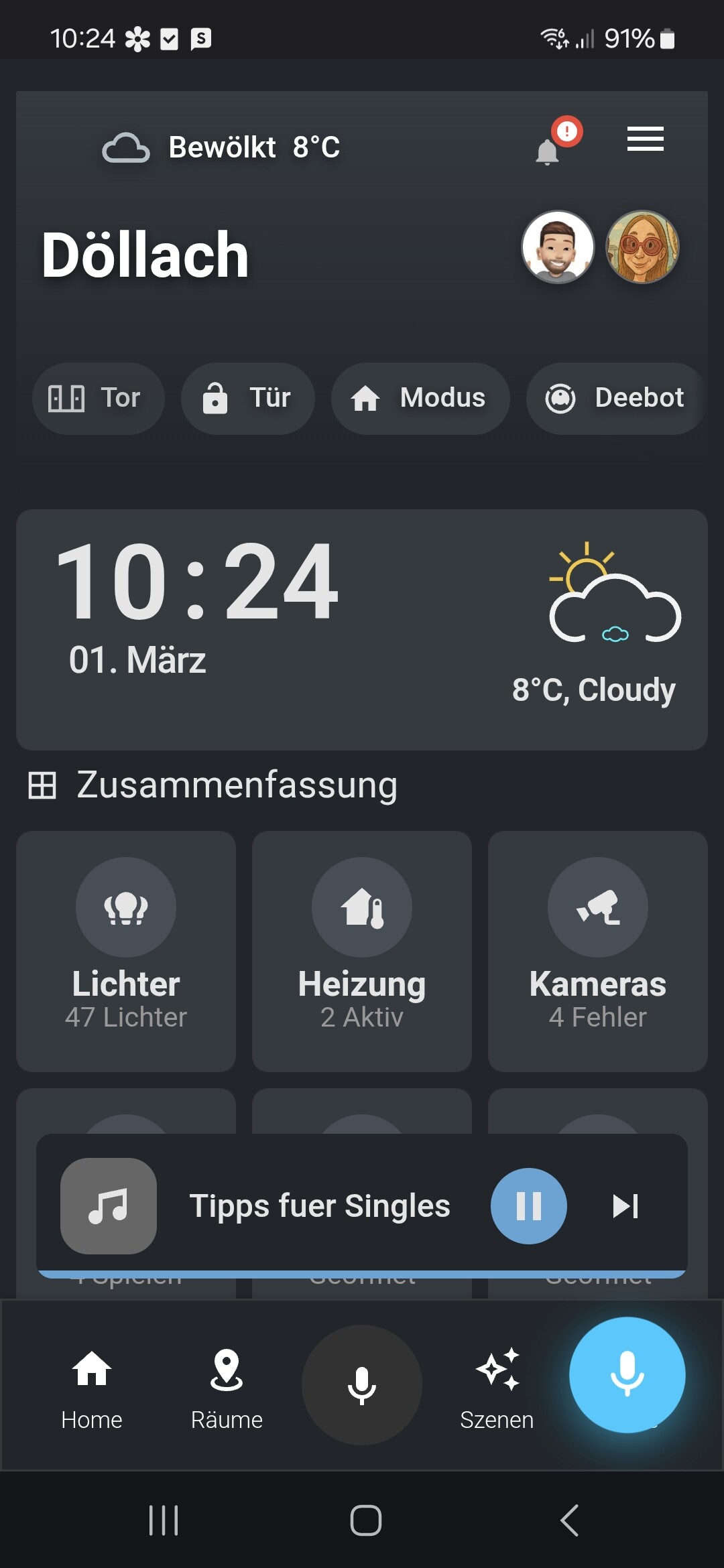Select the Modus chip

click(420, 398)
